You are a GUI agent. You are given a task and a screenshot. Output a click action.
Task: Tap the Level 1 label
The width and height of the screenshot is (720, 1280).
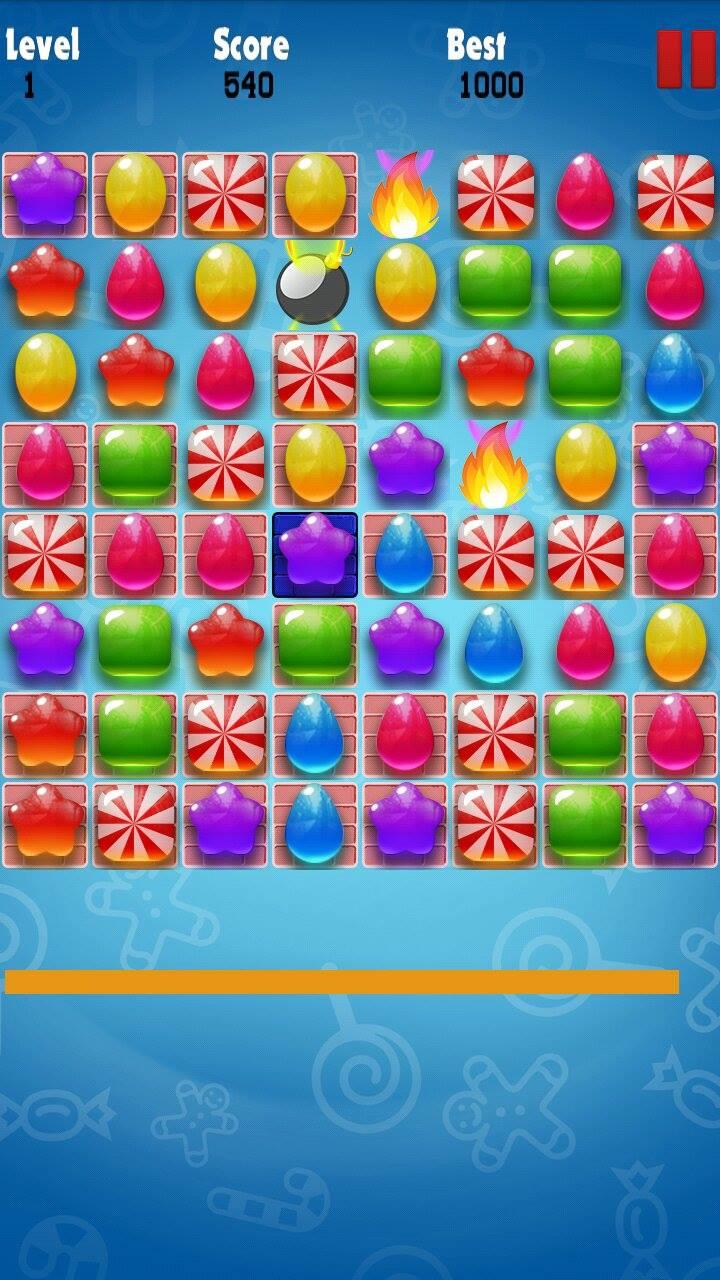(x=40, y=60)
